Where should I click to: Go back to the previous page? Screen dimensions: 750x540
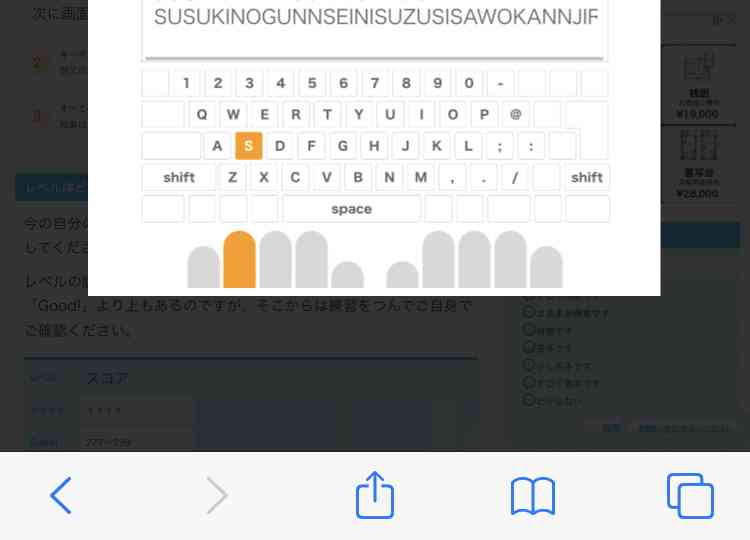(61, 495)
